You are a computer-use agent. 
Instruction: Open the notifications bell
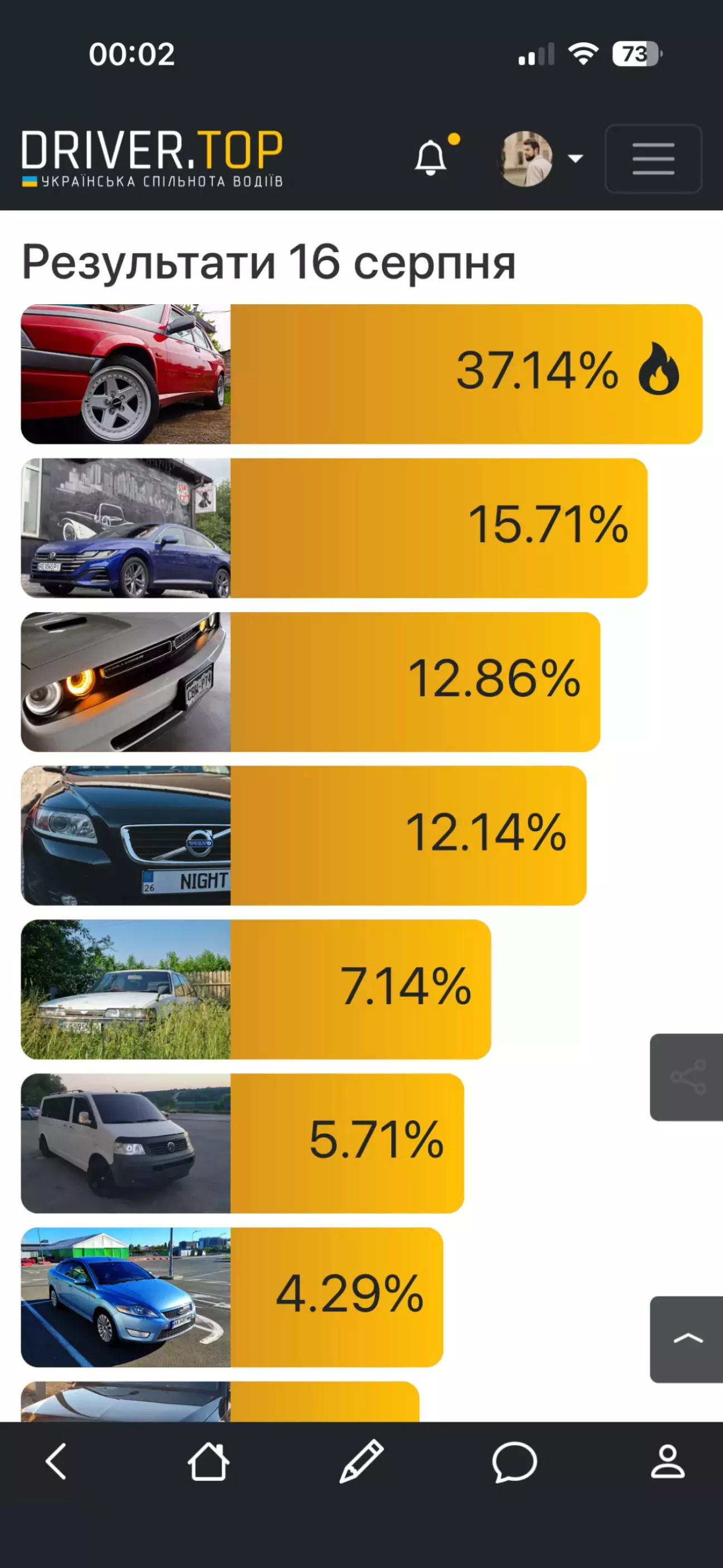(x=431, y=159)
